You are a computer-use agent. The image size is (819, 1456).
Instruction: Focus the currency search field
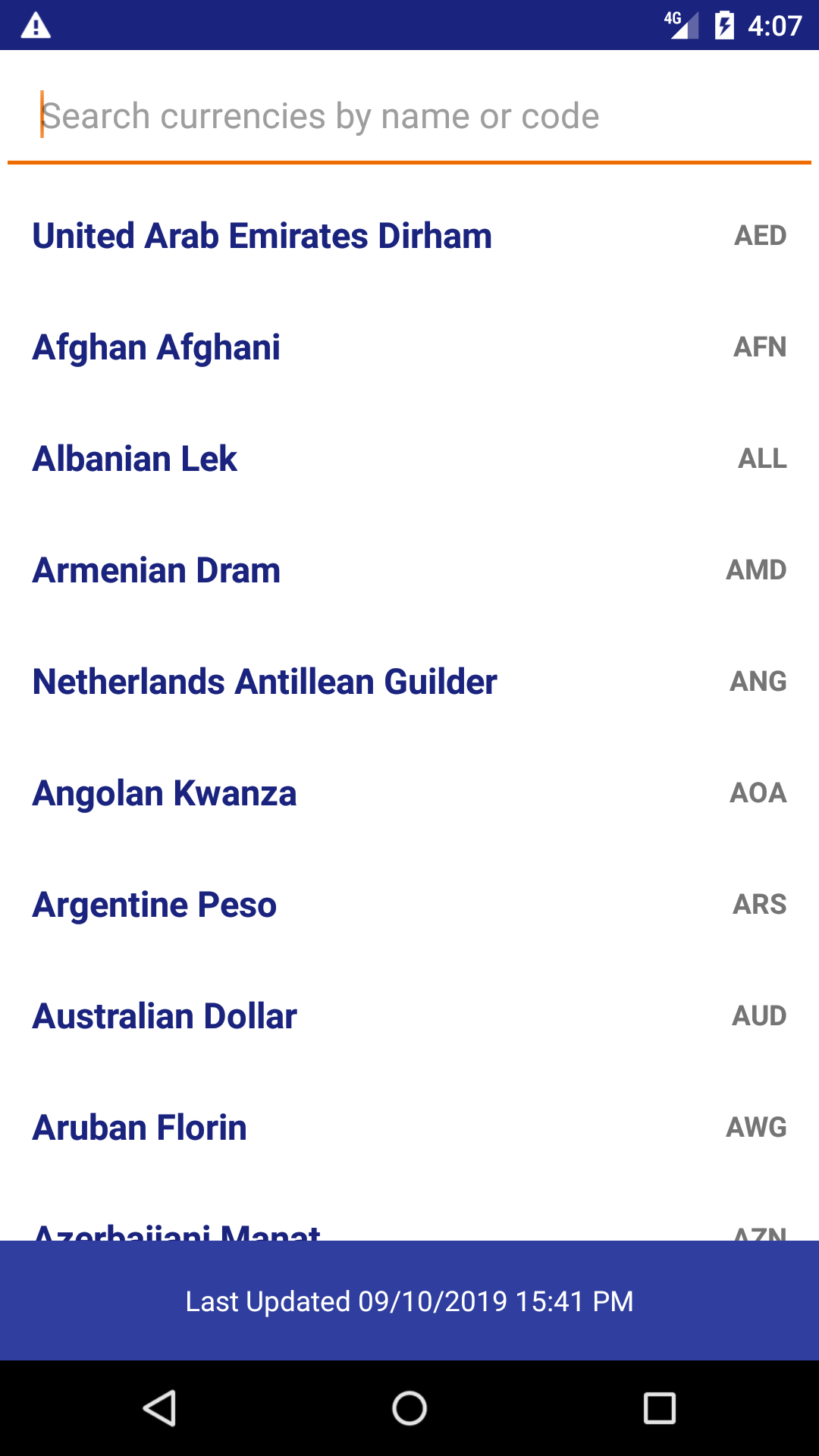[409, 116]
